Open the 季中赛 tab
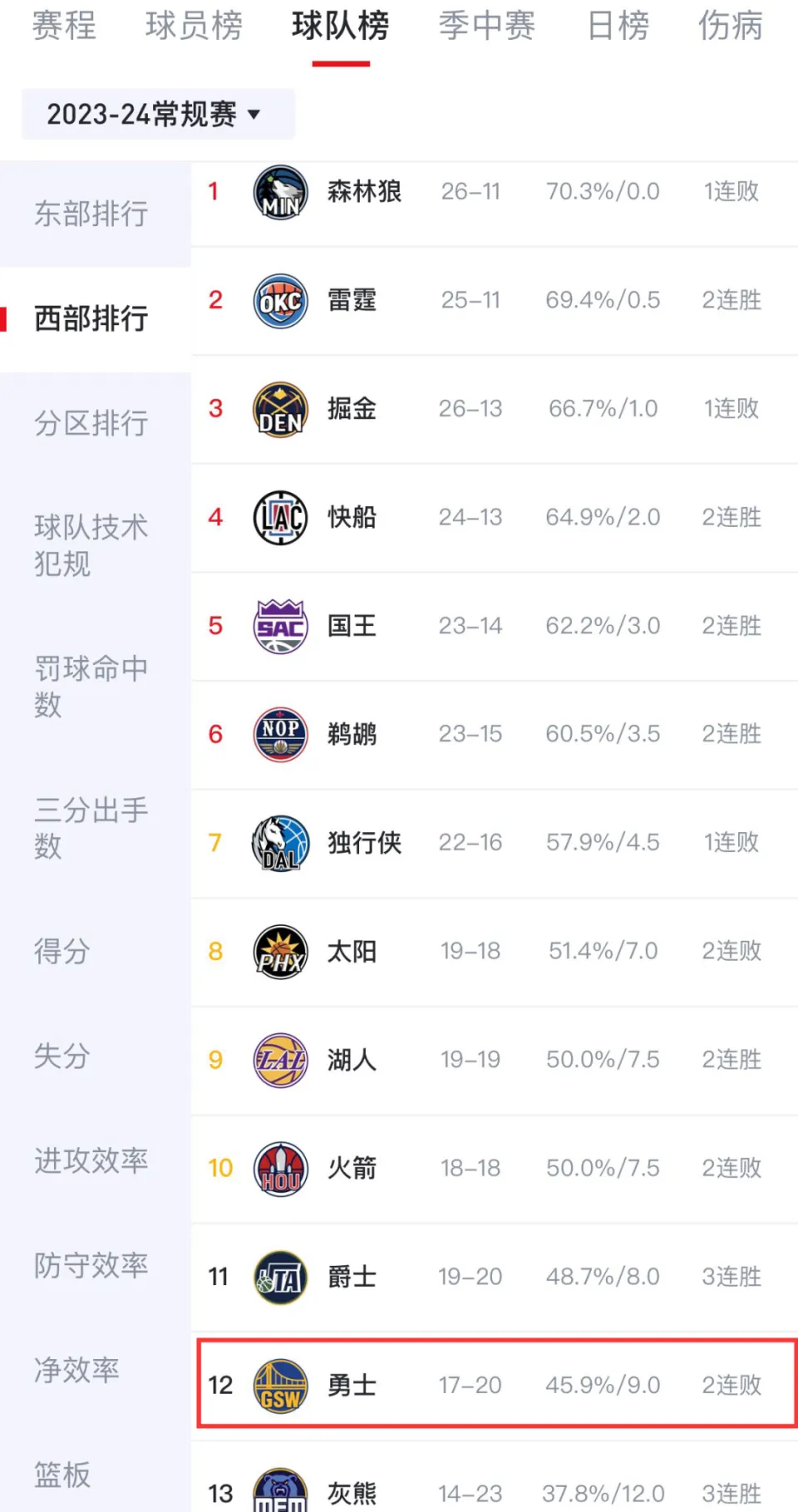798x1512 pixels. point(487,26)
